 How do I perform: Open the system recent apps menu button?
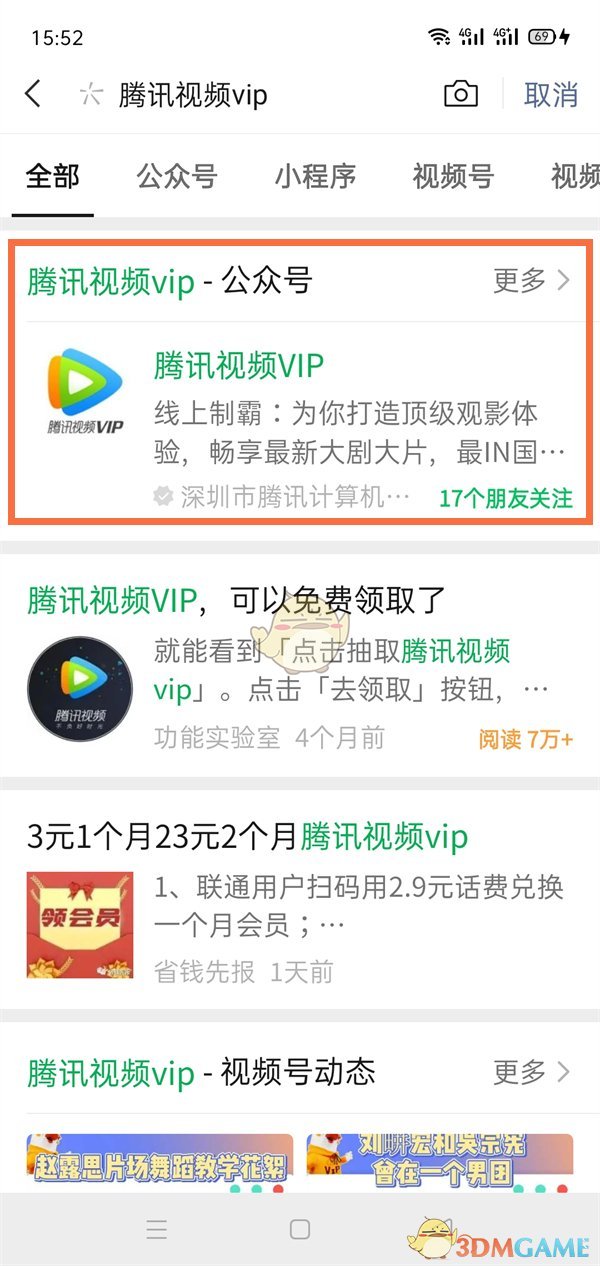click(157, 1229)
